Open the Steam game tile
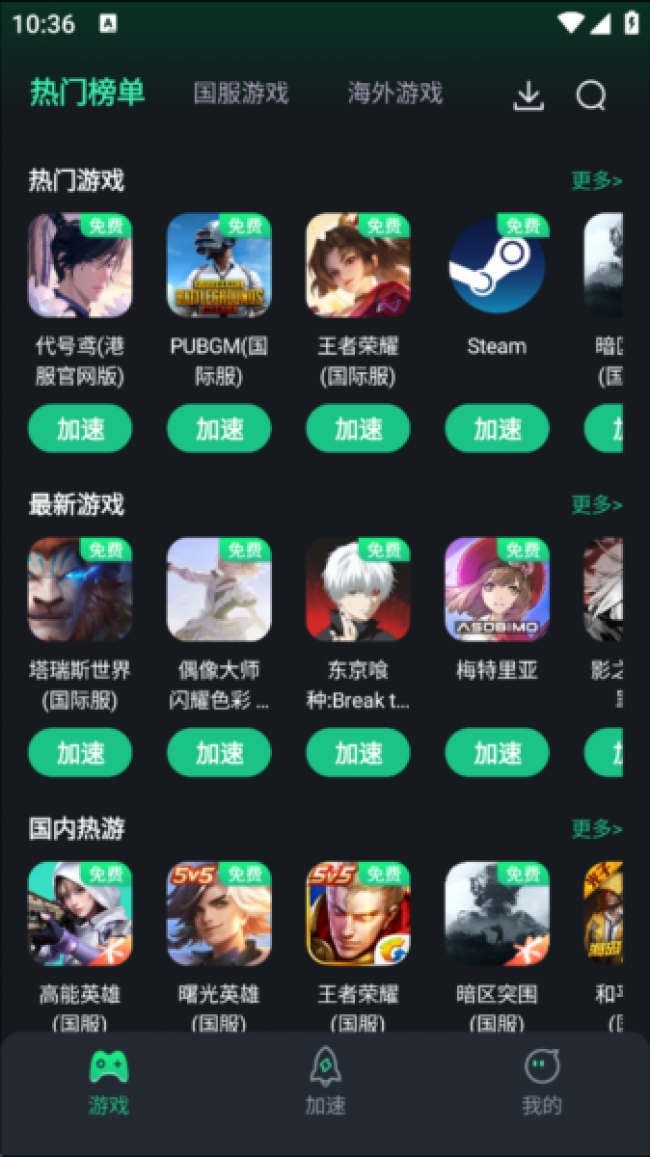 [x=497, y=265]
